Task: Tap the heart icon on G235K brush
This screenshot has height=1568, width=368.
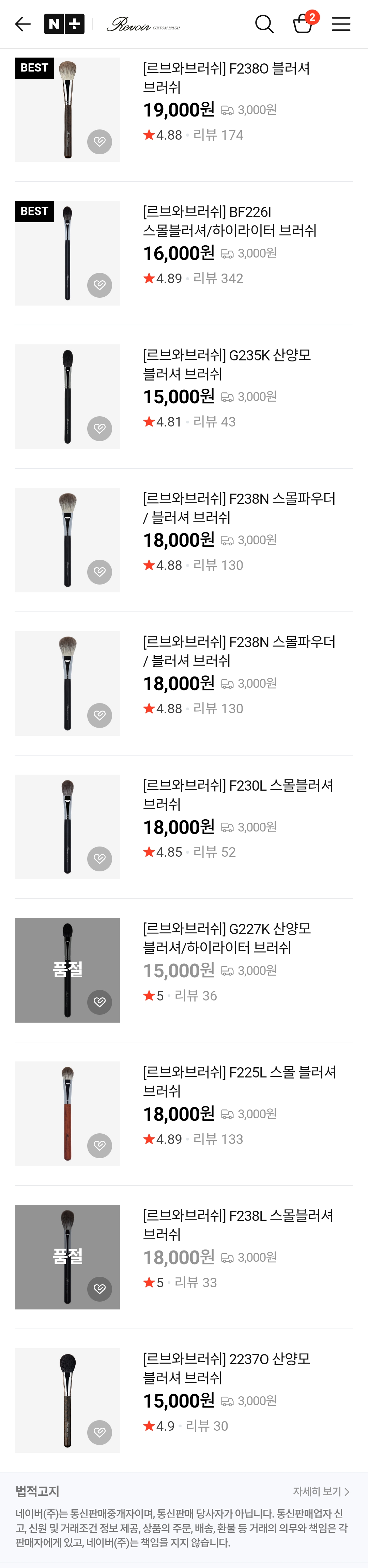Action: [99, 429]
